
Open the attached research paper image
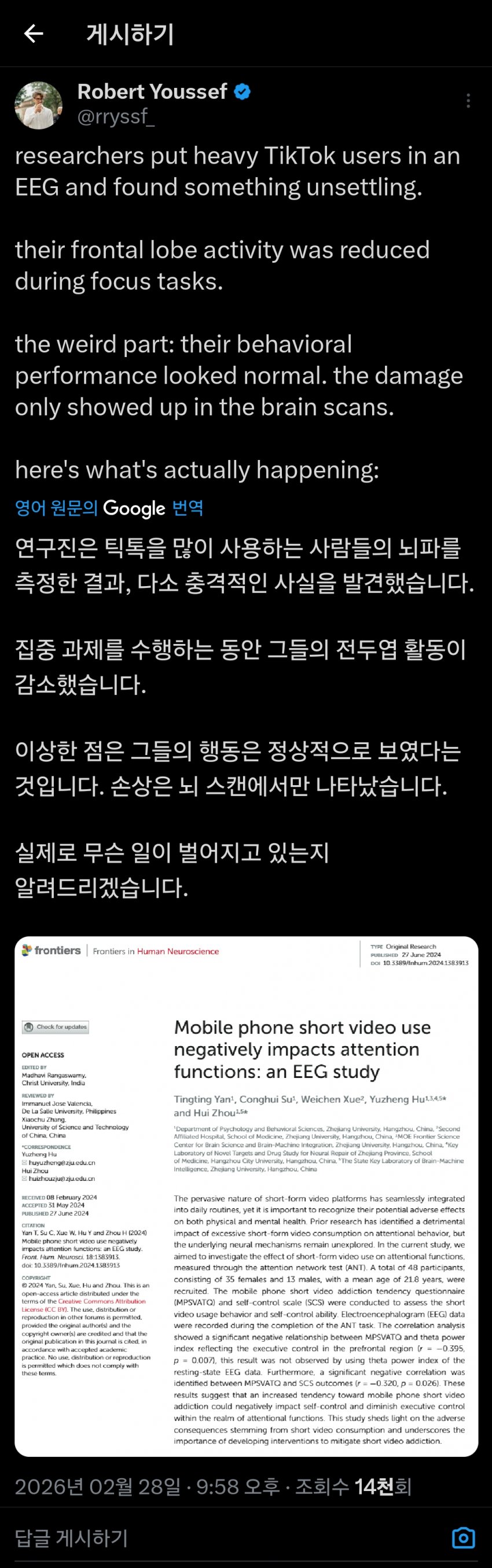pos(246,1196)
